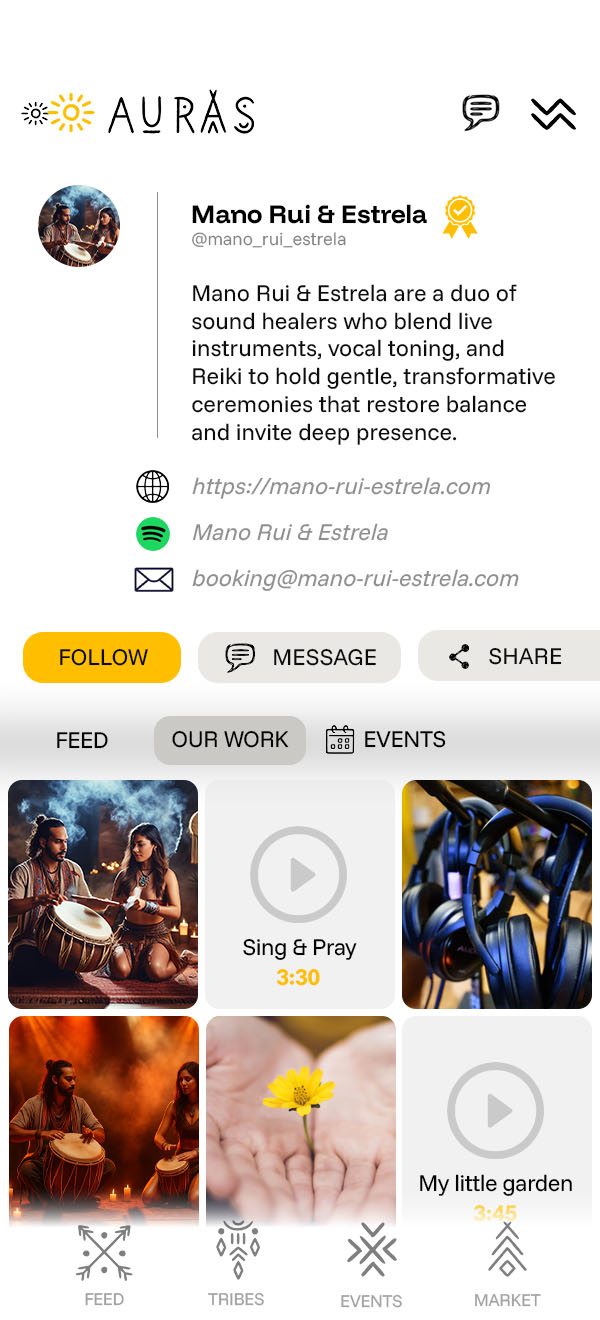Switch to the profile FEED tab
Image resolution: width=600 pixels, height=1320 pixels.
(x=82, y=740)
